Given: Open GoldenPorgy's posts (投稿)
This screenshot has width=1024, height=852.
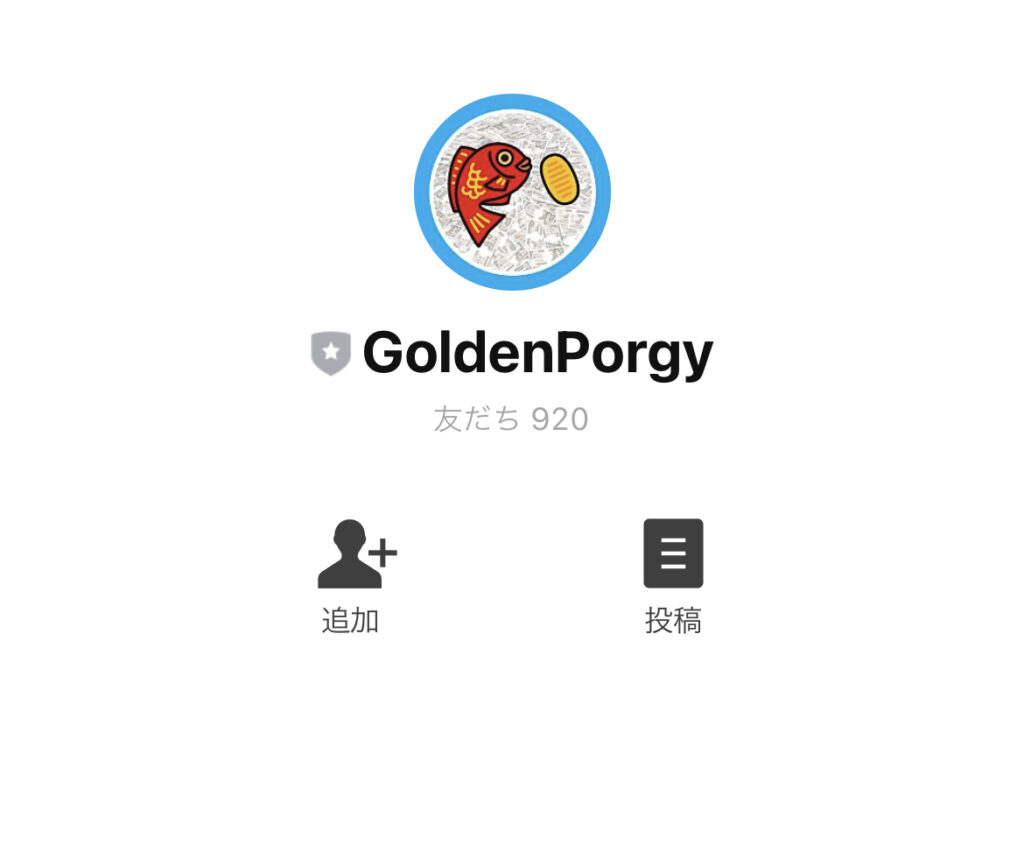Looking at the screenshot, I should coord(673,555).
